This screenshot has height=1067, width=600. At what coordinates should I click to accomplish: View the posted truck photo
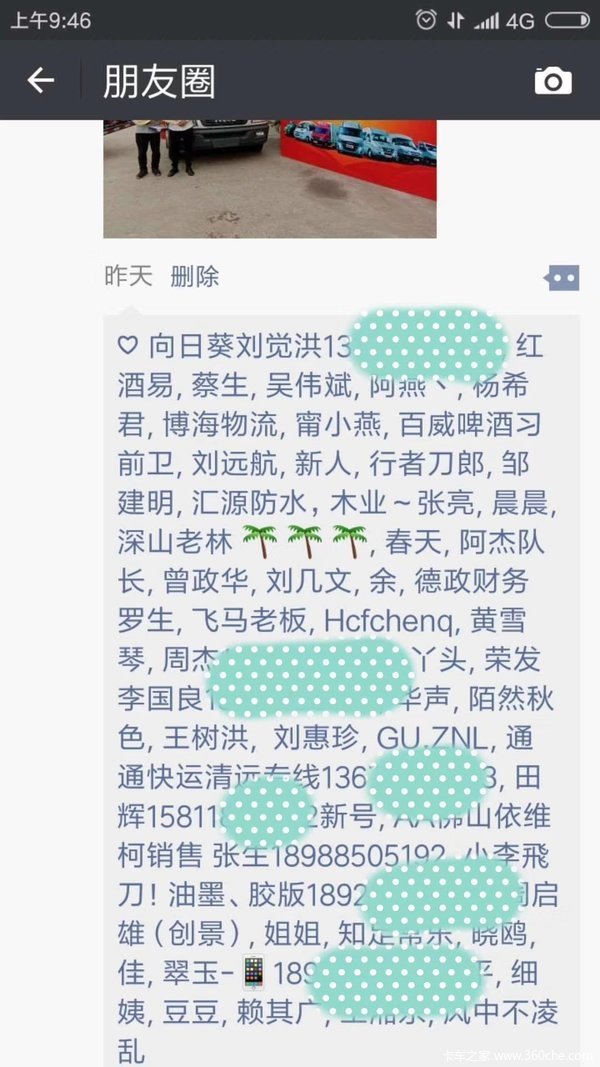[270, 178]
